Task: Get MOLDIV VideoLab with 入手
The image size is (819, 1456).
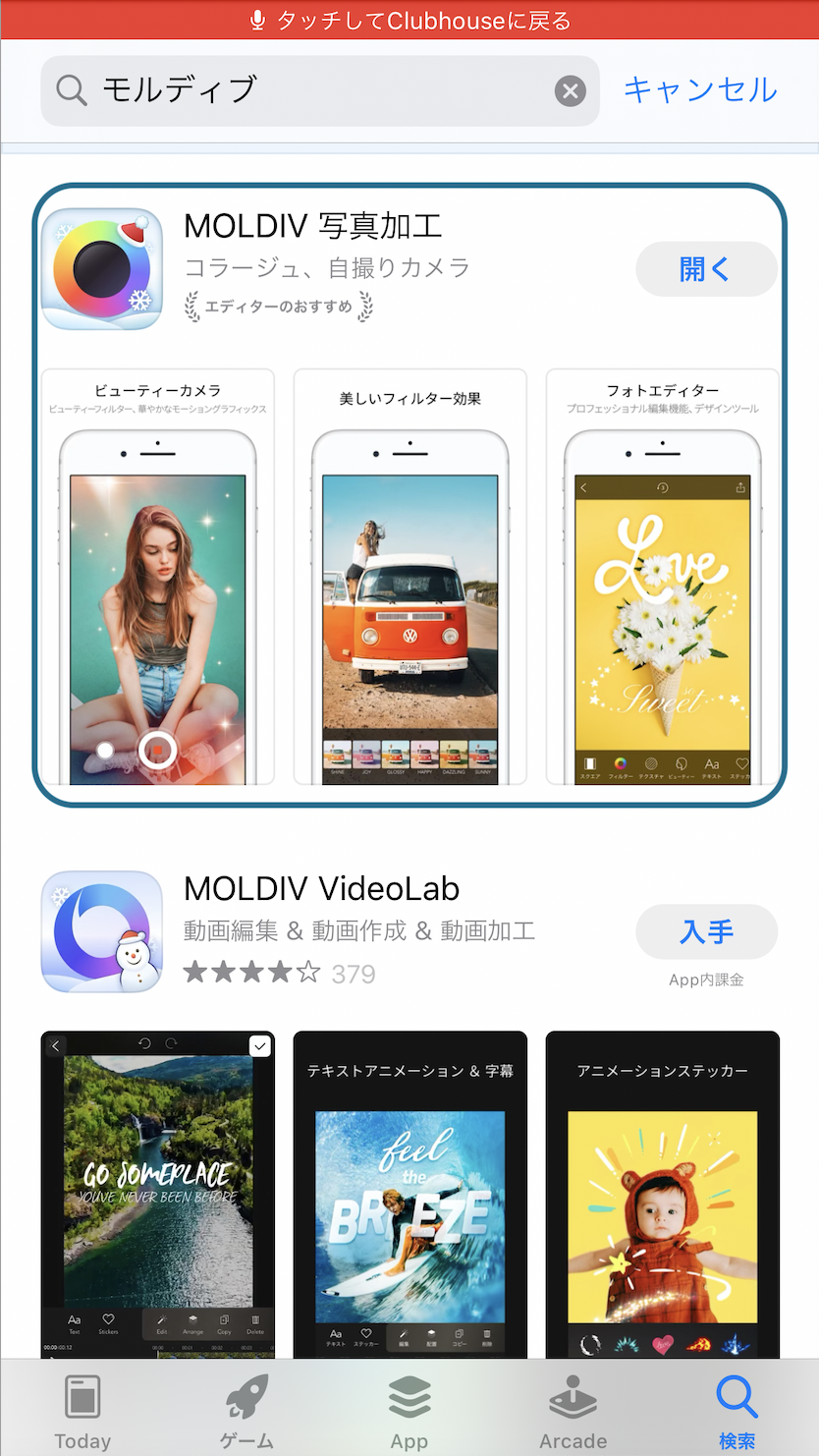Action: coord(706,931)
